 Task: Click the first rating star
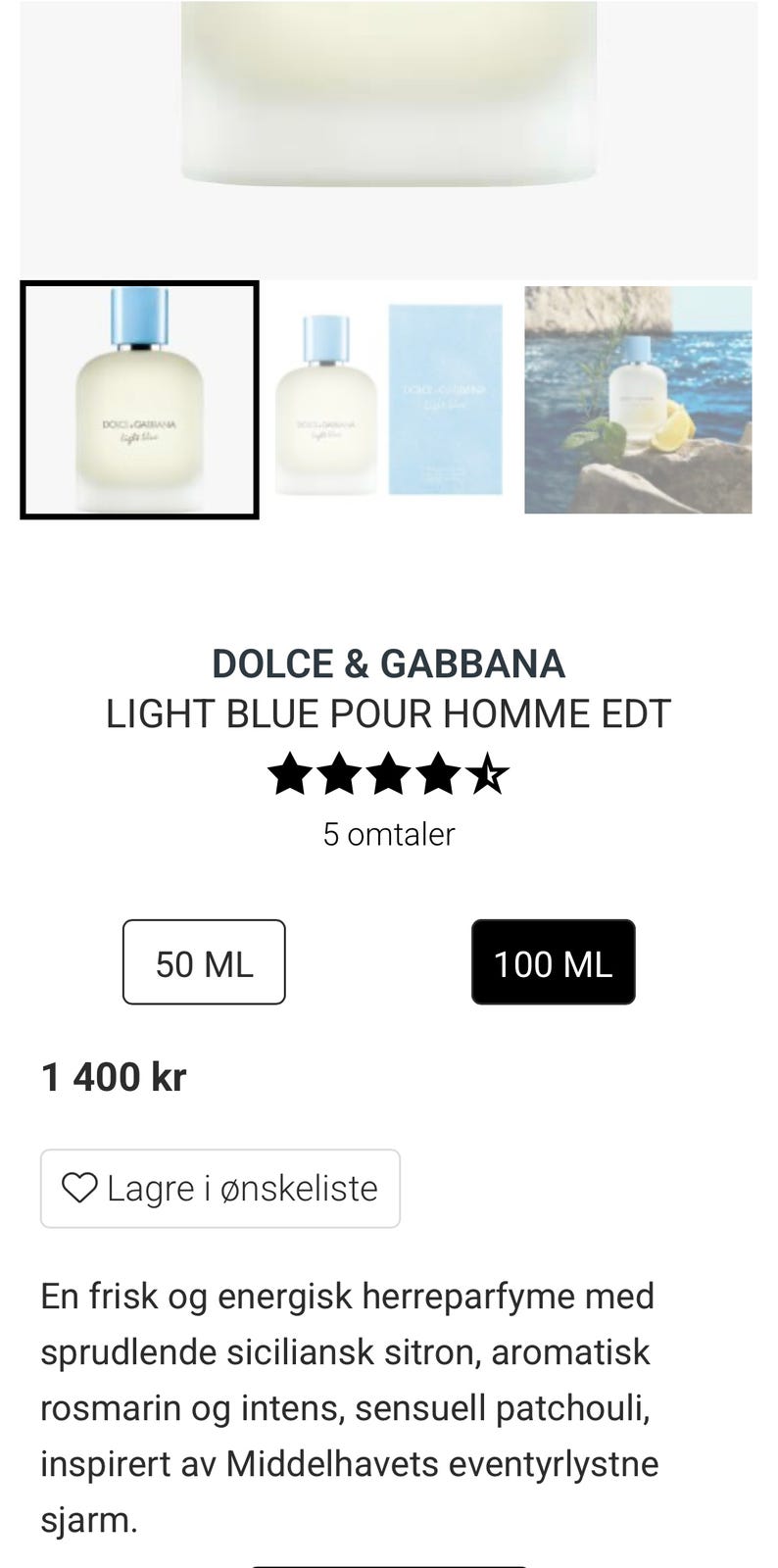point(290,773)
